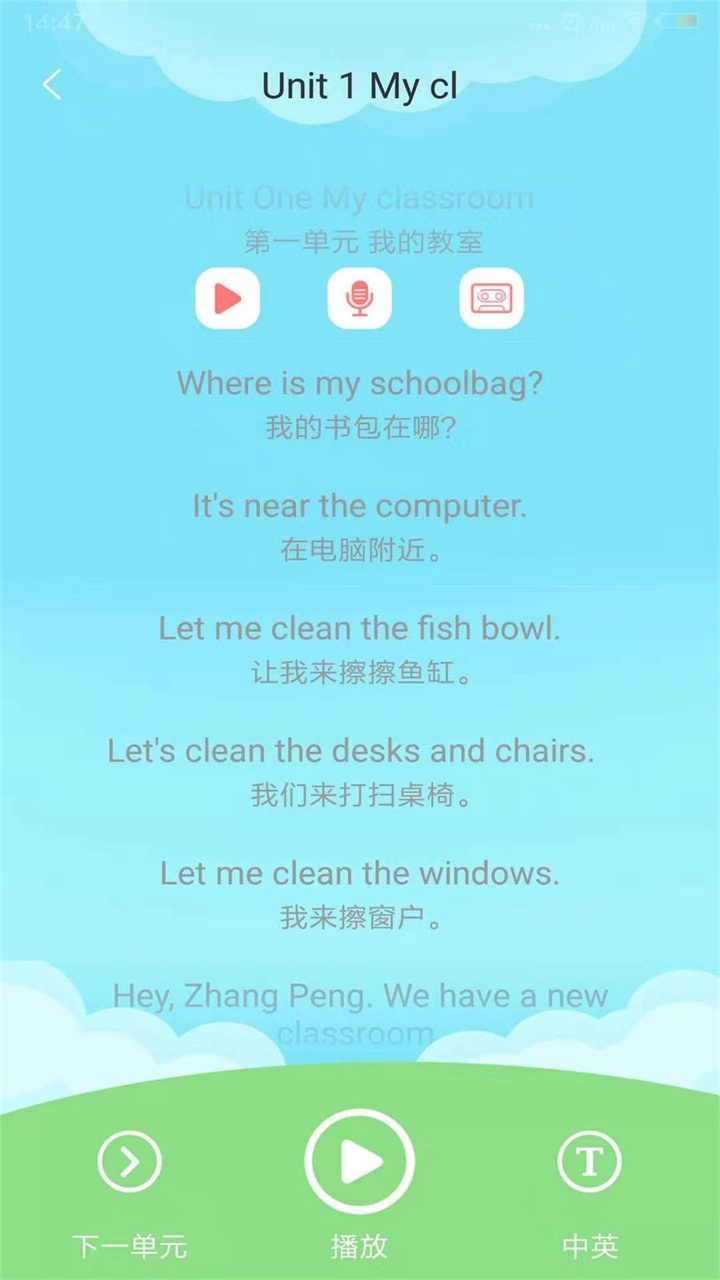Screen dimensions: 720x1280
Task: Switch on tape playback via cassette button
Action: coord(491,298)
